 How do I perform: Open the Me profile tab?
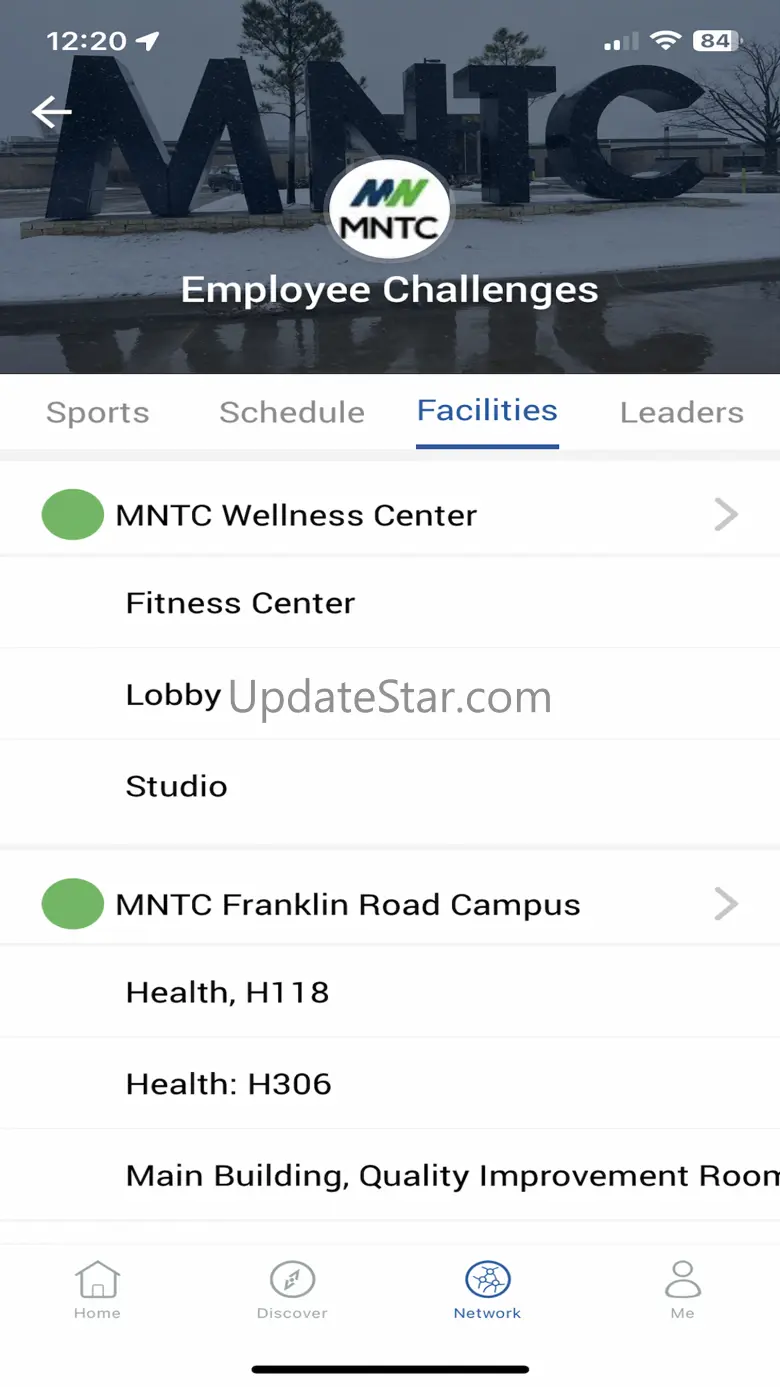(x=682, y=1290)
